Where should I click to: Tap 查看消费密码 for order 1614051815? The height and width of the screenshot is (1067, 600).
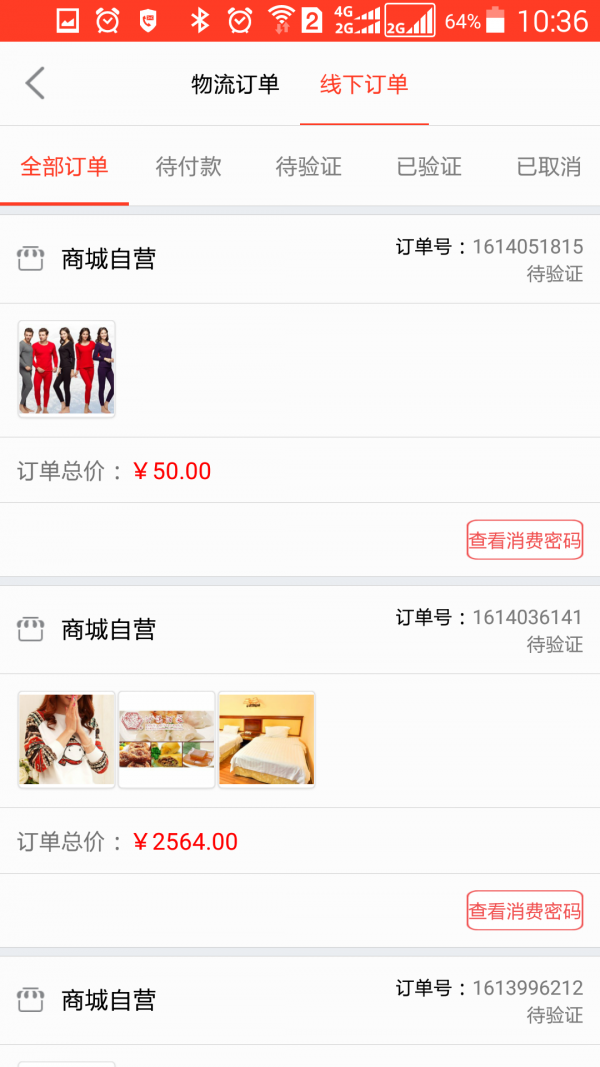click(x=524, y=540)
